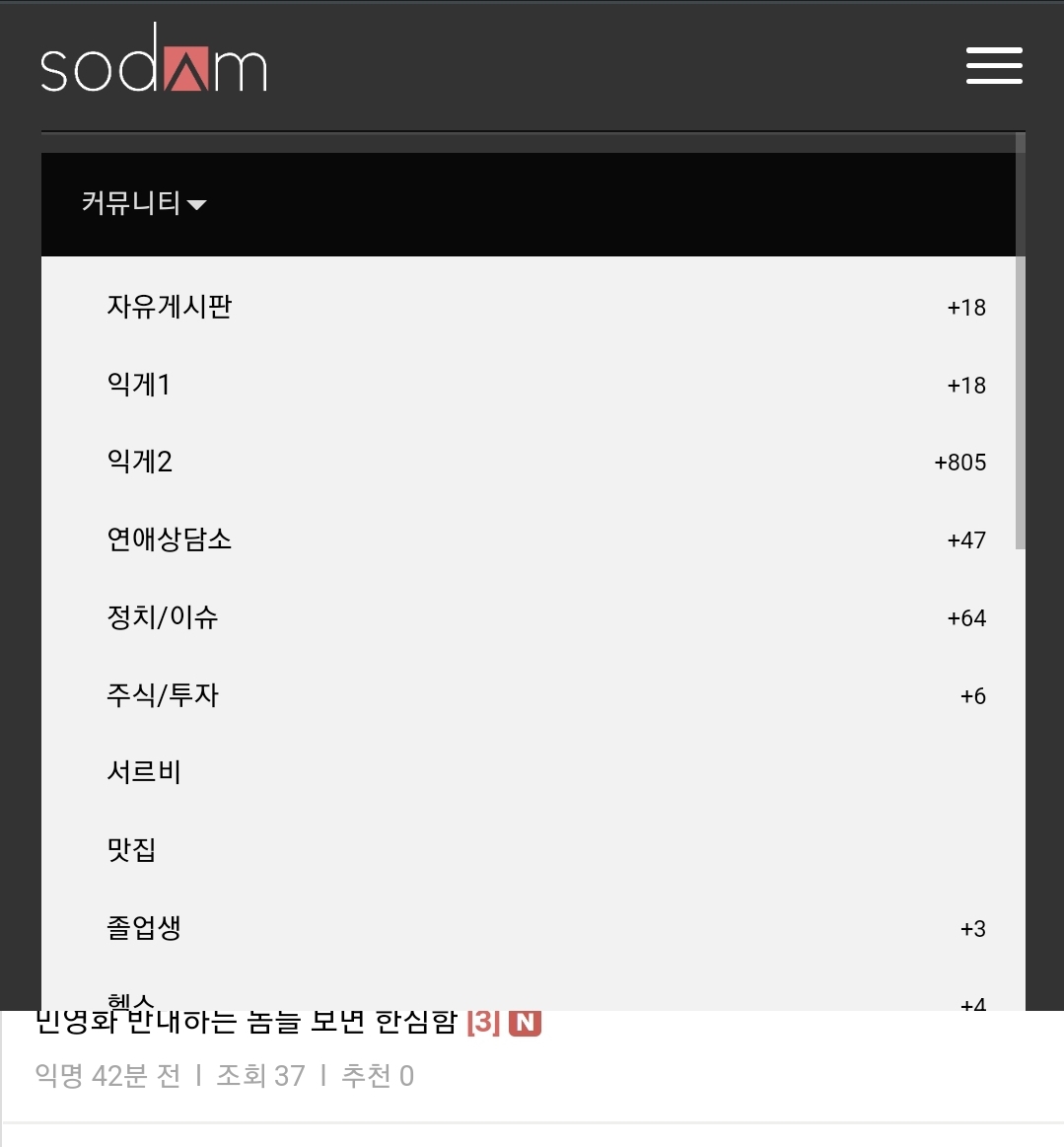Open the 맛집 board
Screen dimensions: 1064x1147
pos(132,849)
